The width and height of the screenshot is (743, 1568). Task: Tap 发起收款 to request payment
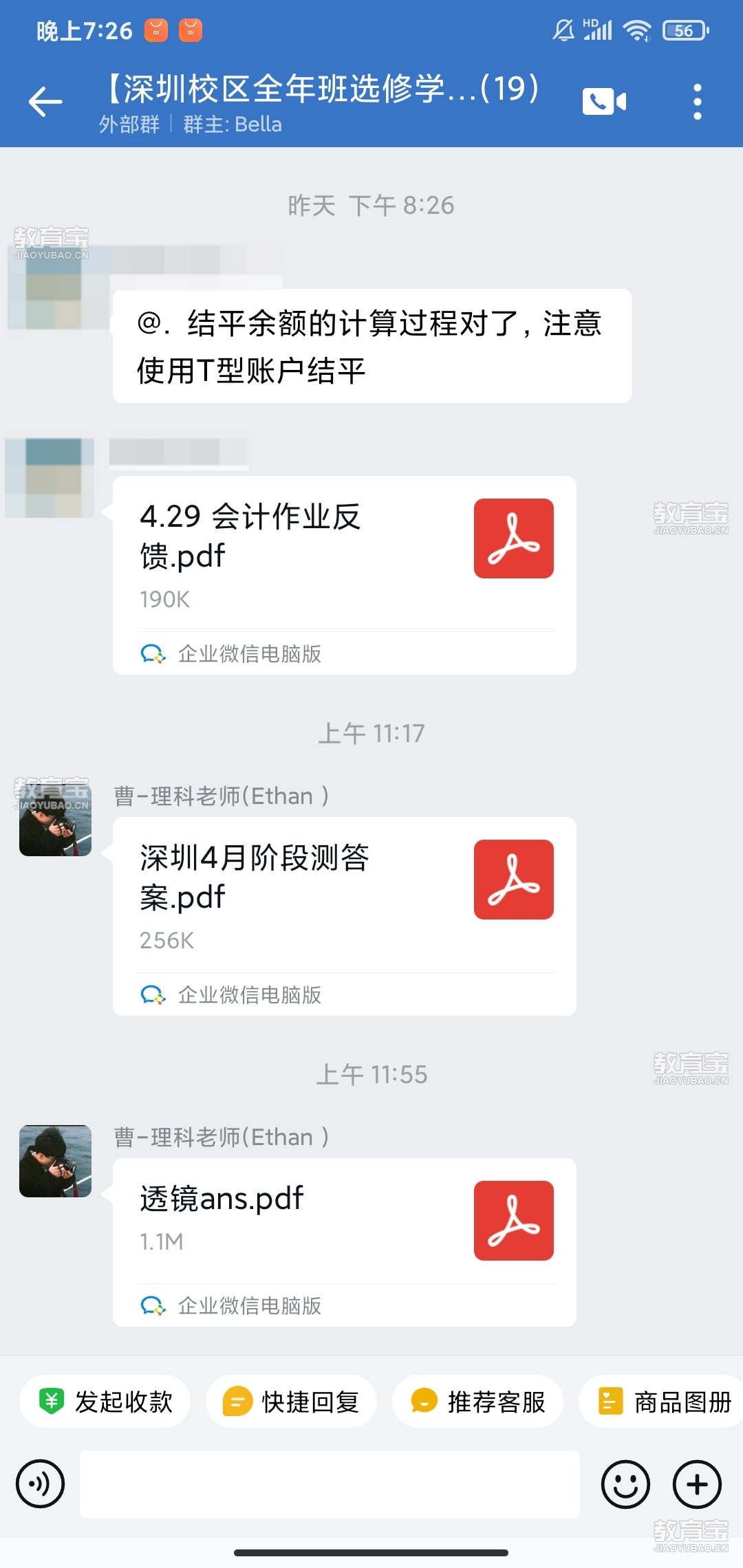(105, 1402)
